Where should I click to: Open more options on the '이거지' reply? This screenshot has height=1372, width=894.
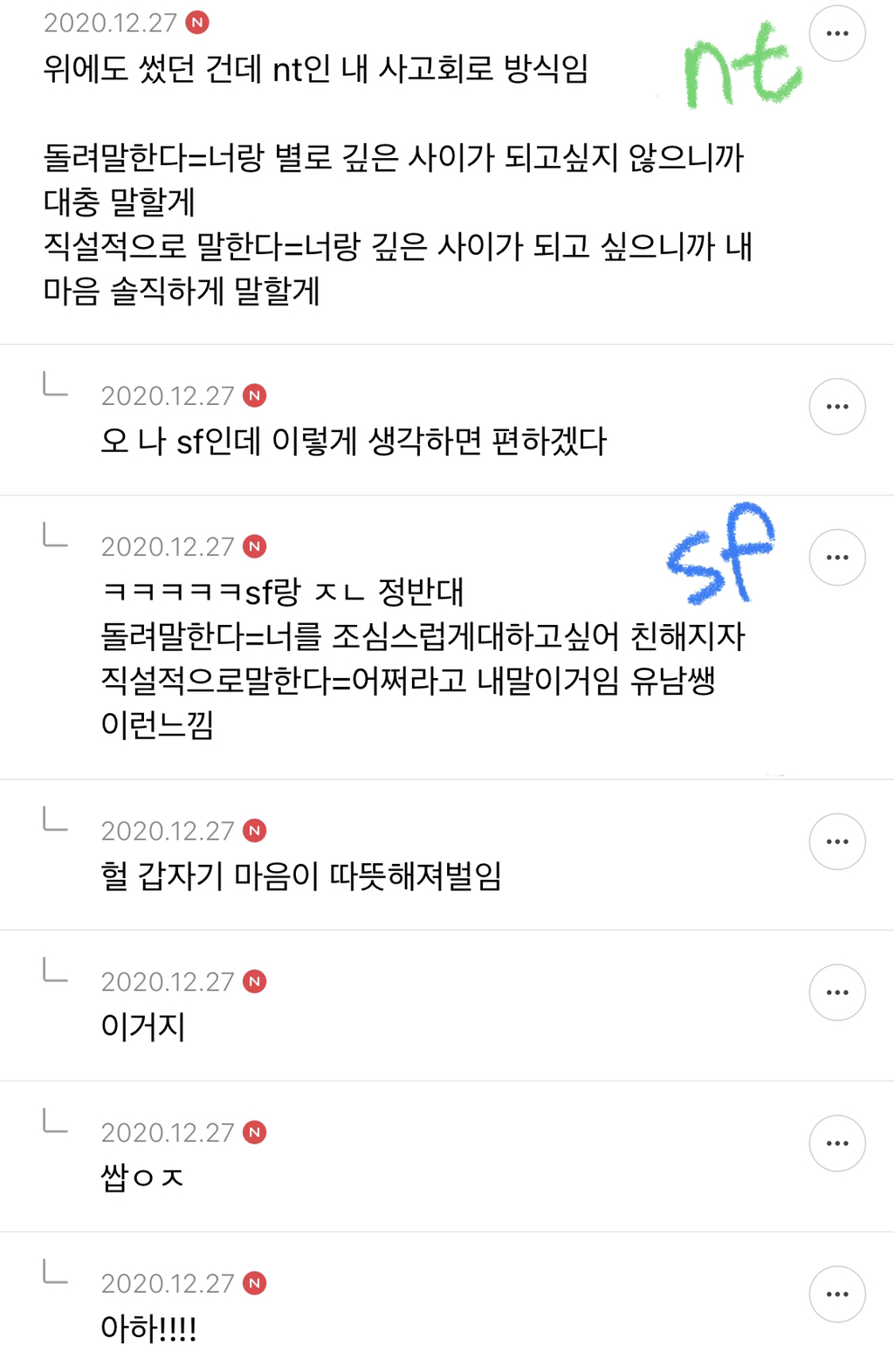point(837,992)
